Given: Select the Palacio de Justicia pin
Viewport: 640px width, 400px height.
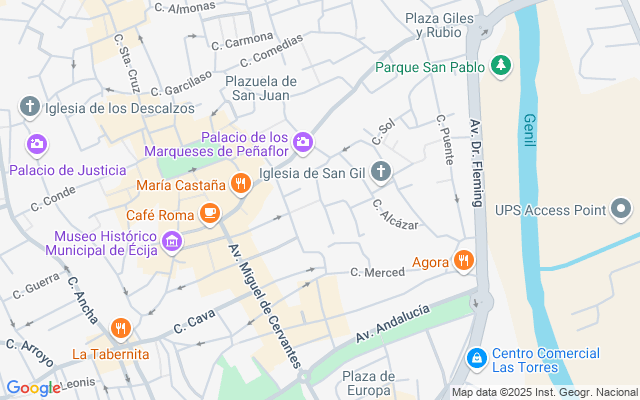Looking at the screenshot, I should tap(37, 145).
